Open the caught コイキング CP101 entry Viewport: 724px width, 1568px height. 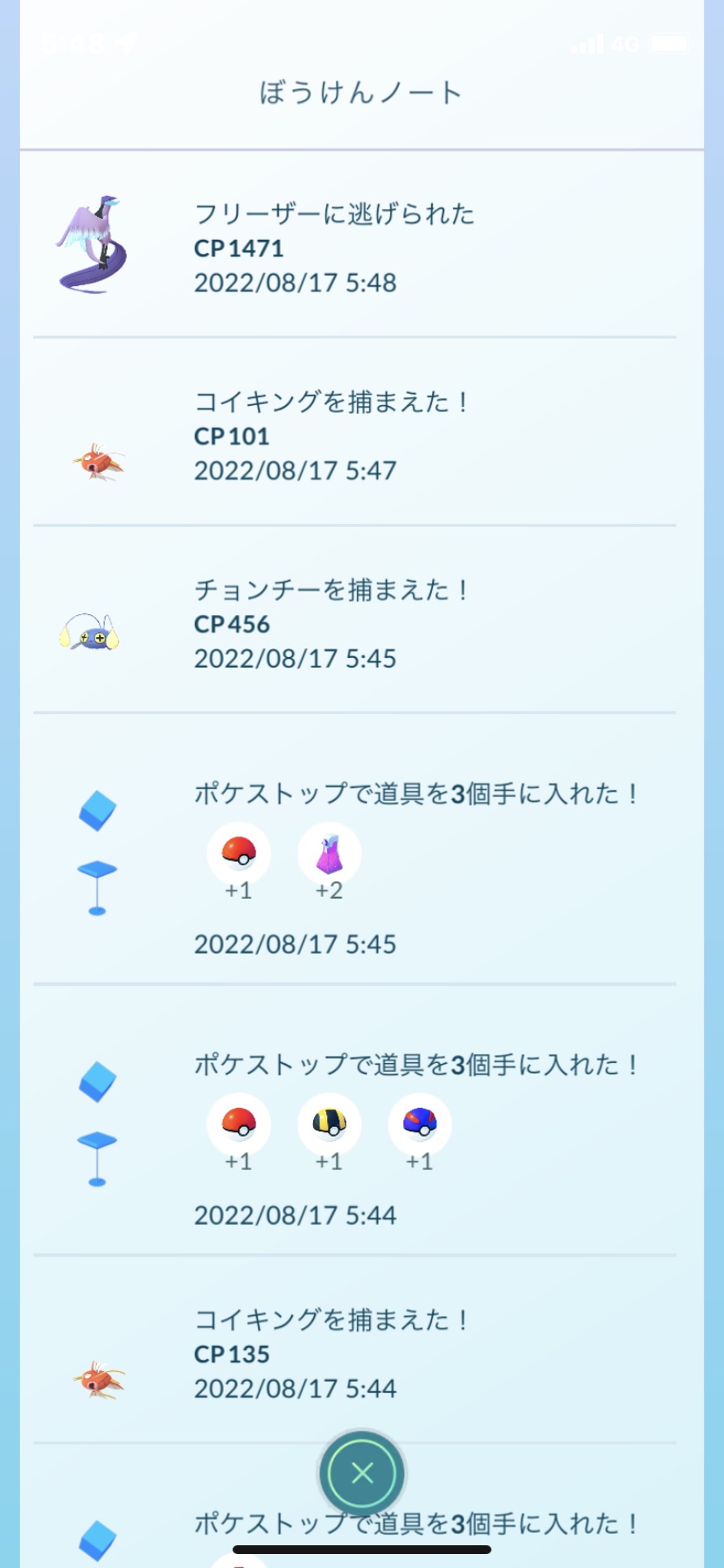(x=355, y=432)
